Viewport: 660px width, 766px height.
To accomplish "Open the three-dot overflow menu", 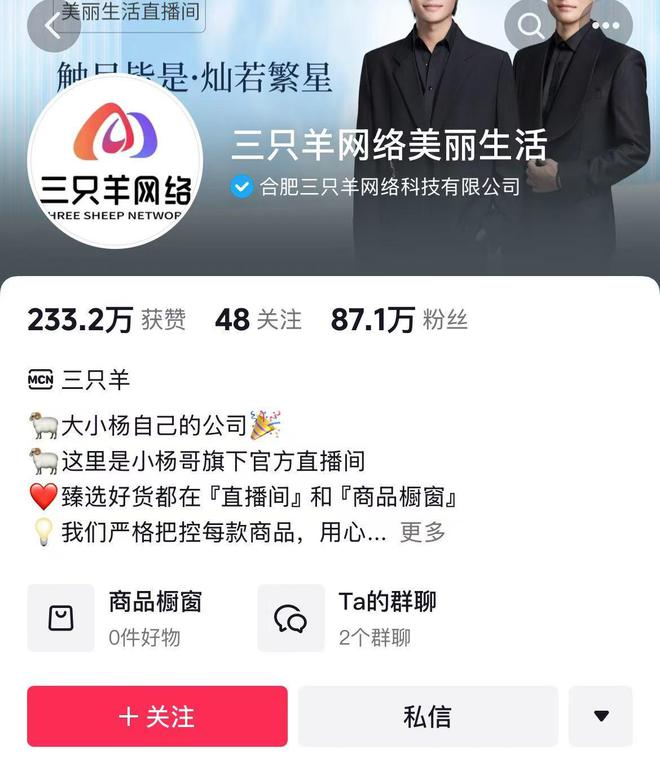I will 606,26.
